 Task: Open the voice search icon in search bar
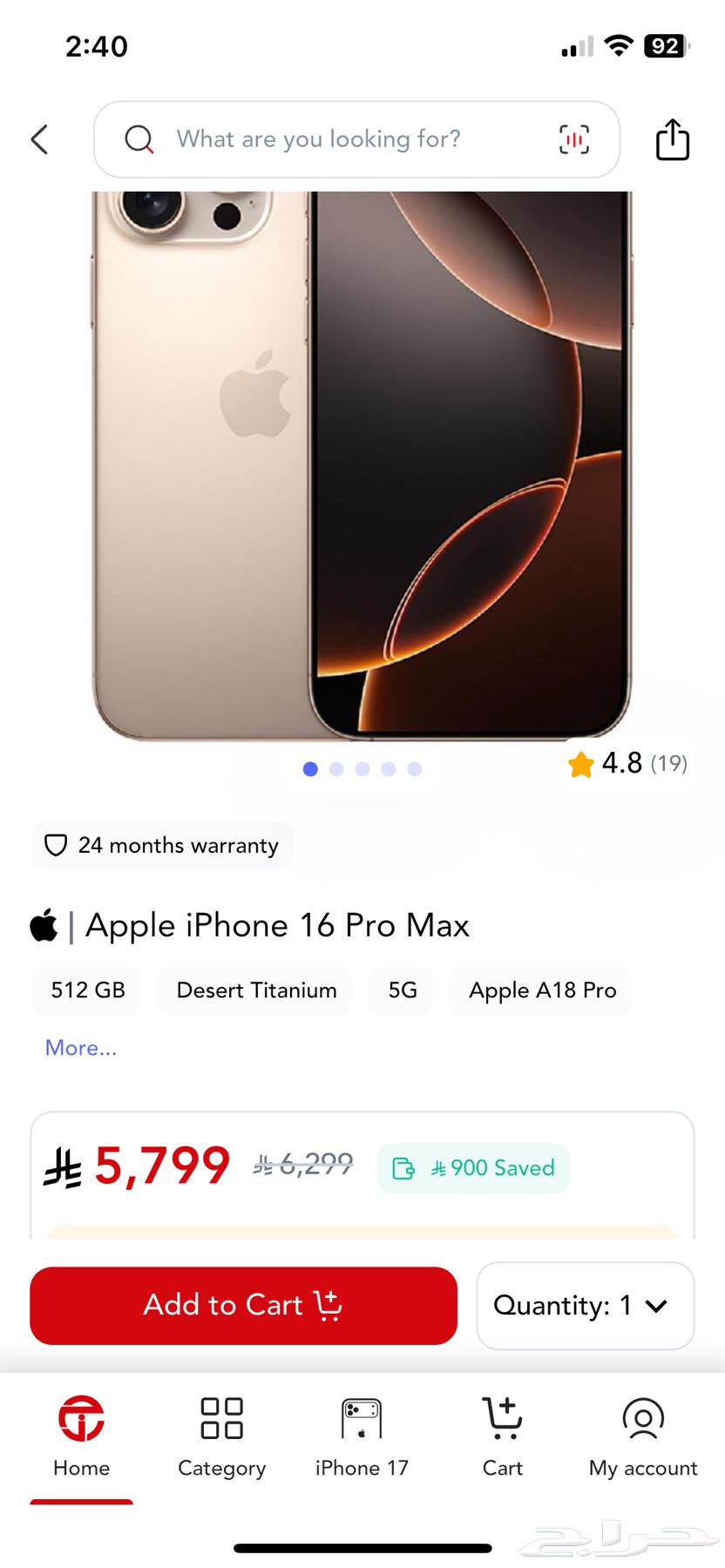(573, 139)
